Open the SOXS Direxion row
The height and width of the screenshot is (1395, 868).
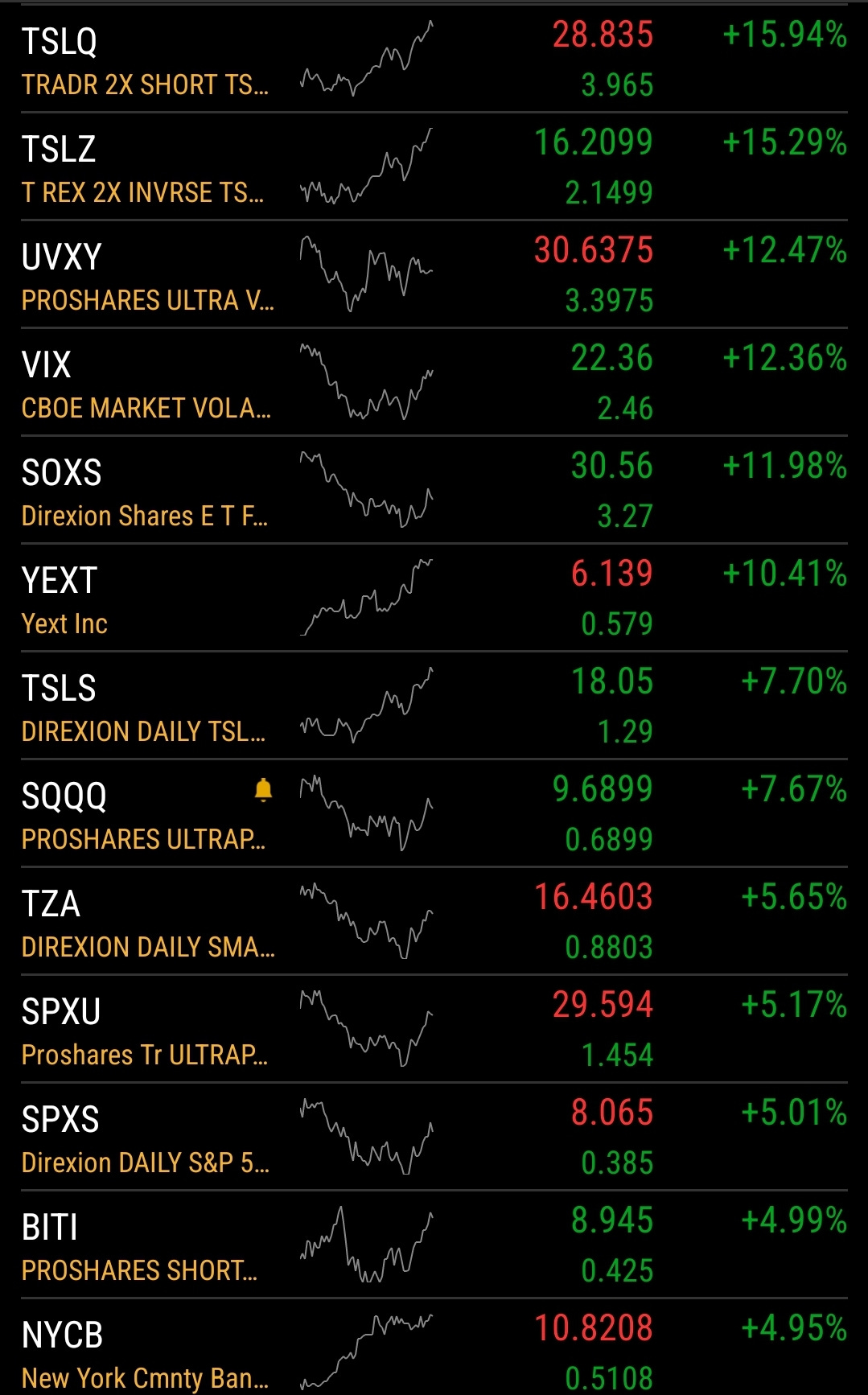434,490
